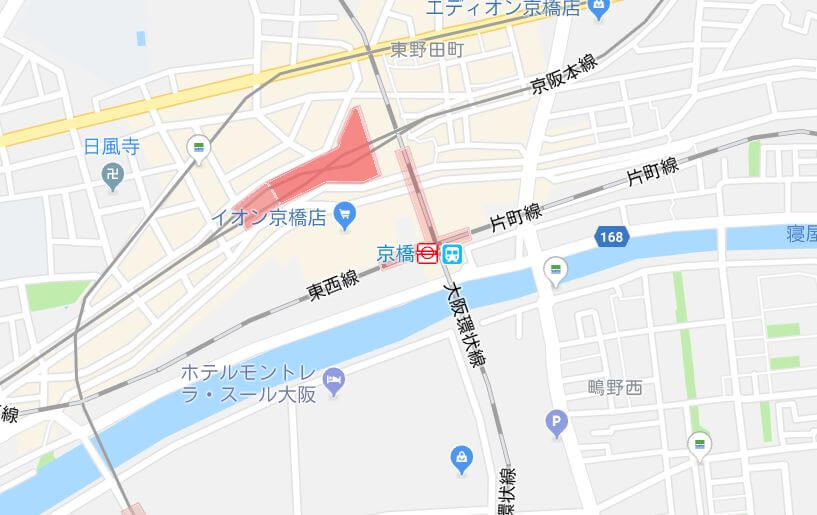Select the 日風寺 temple marker

point(113,176)
